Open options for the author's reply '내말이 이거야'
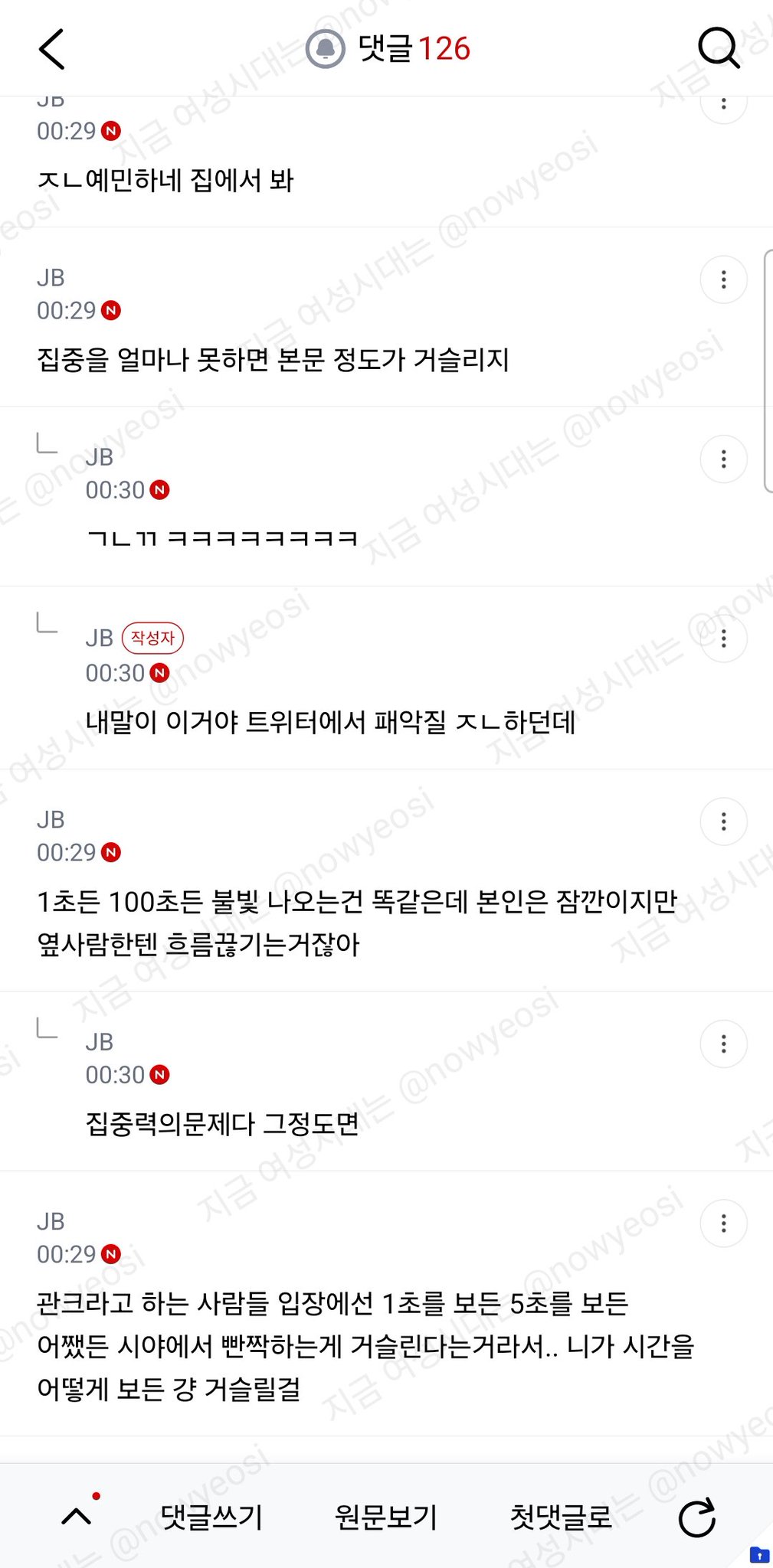Viewport: 773px width, 1568px height. pyautogui.click(x=723, y=639)
